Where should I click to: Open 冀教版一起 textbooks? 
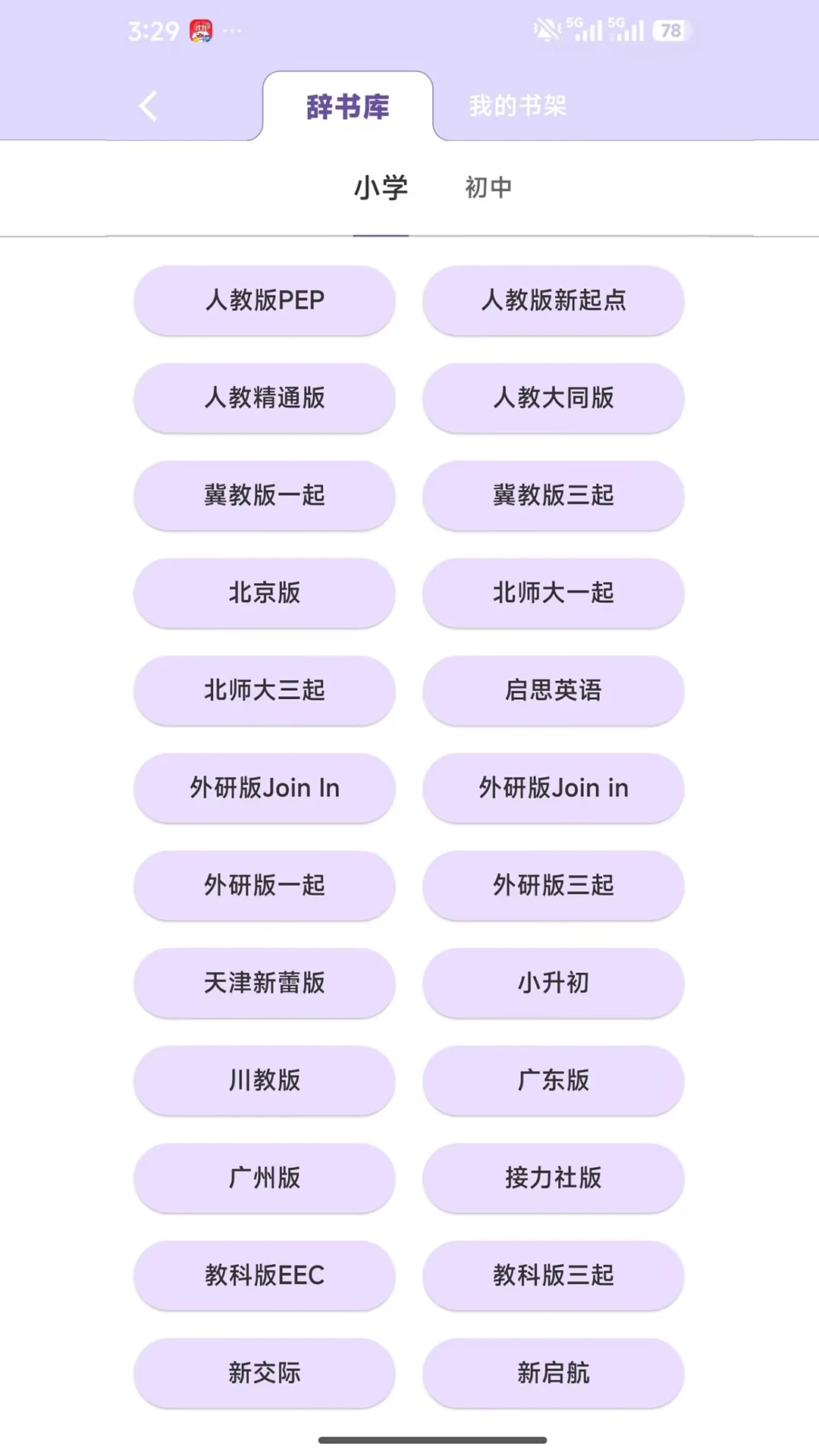pos(264,495)
